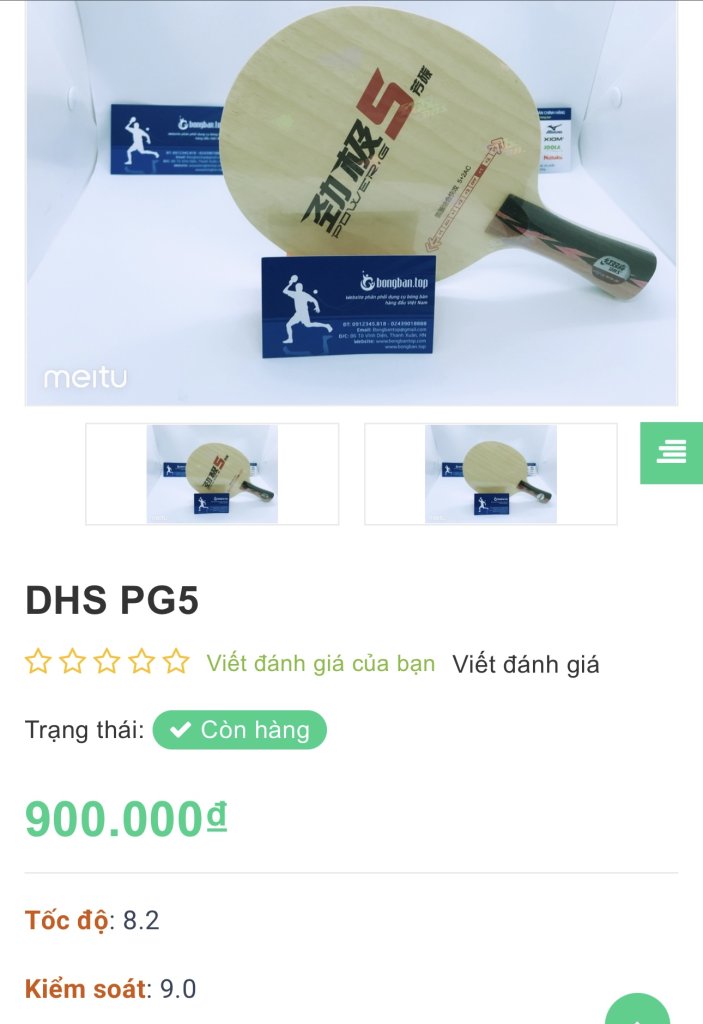Tap the green back-to-top button
The height and width of the screenshot is (1024, 703).
tap(638, 1012)
